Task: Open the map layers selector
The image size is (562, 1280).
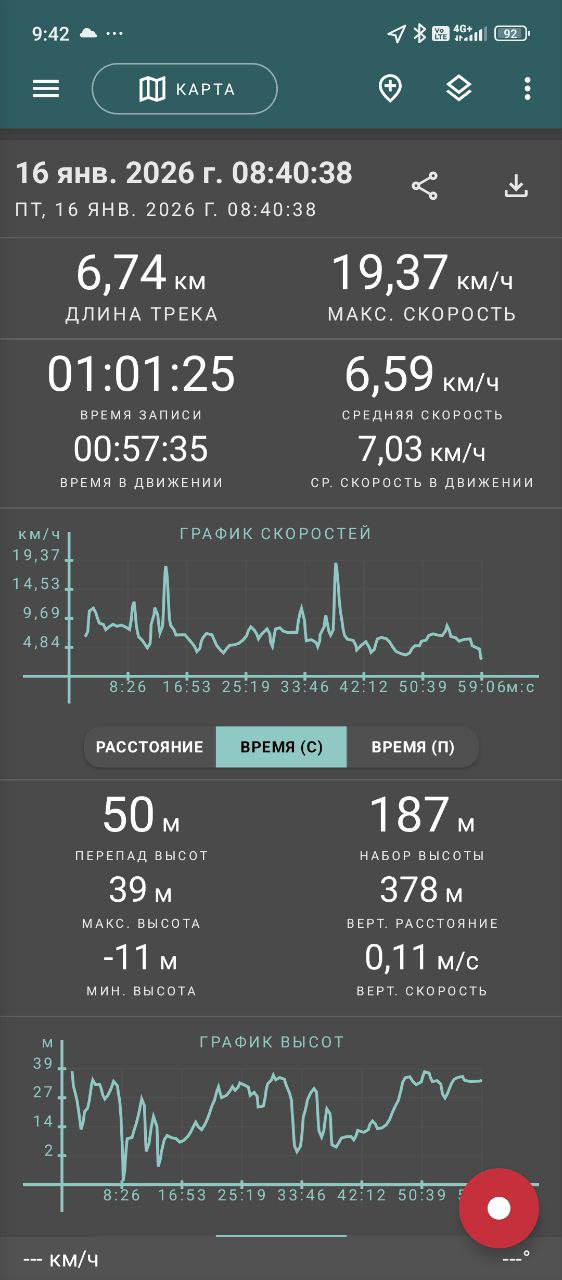Action: (458, 89)
